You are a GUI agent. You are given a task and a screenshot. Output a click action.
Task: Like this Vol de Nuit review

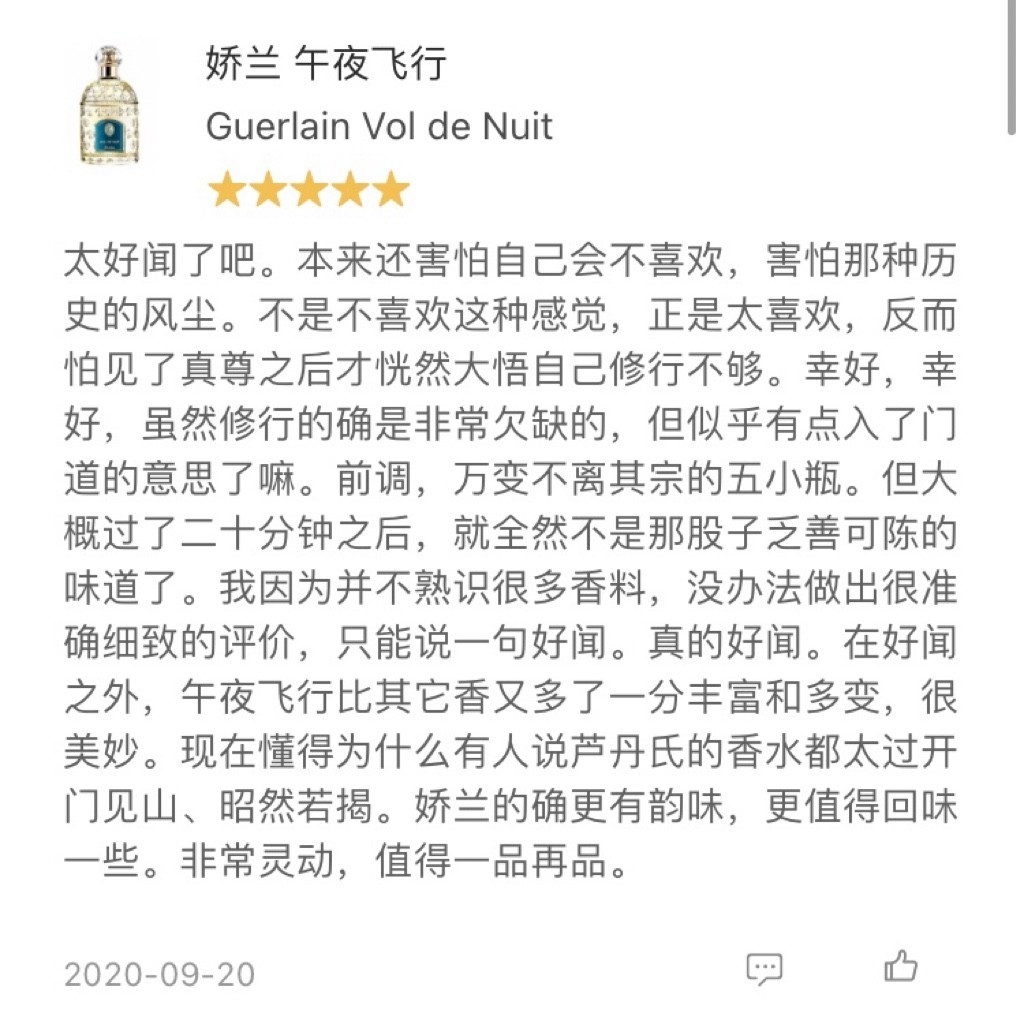[900, 966]
